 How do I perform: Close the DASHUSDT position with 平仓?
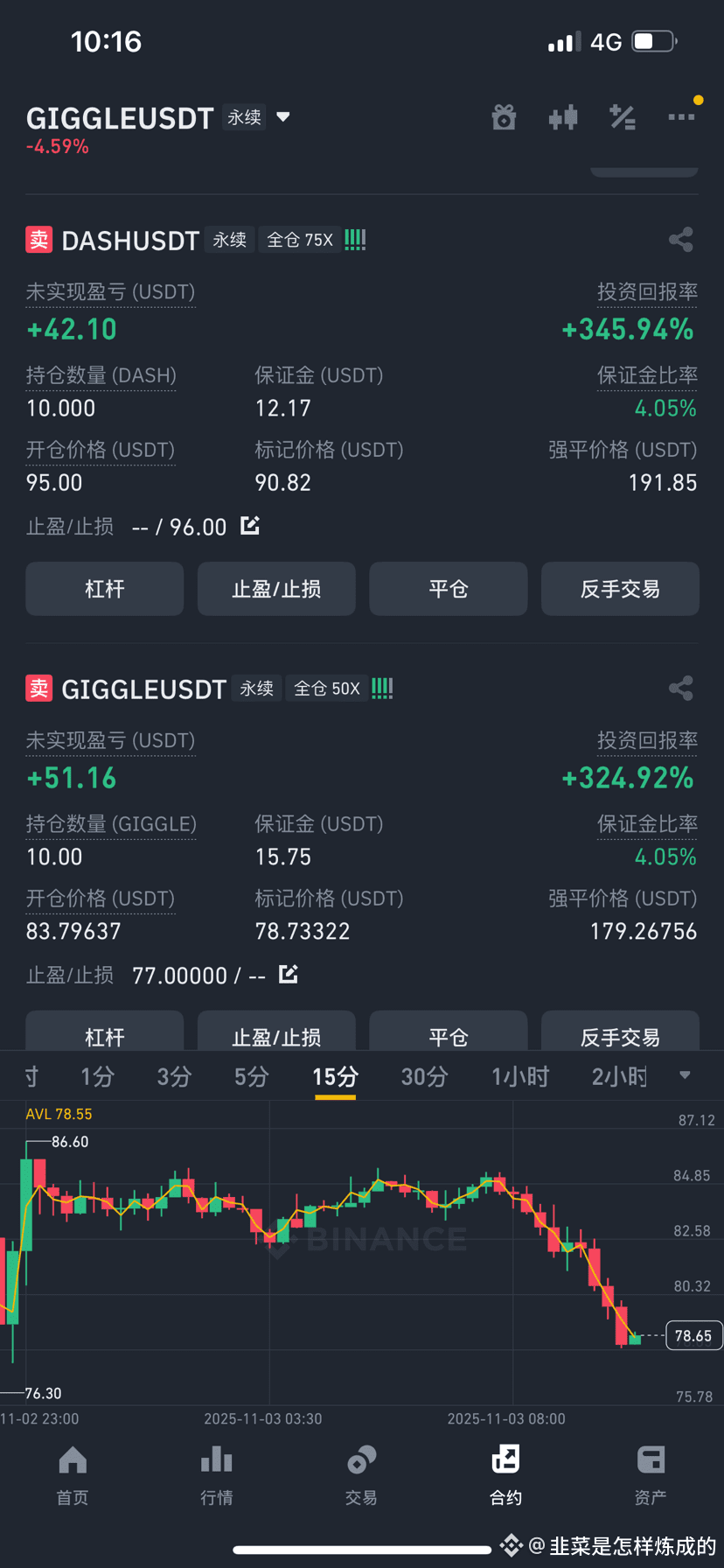click(x=449, y=589)
